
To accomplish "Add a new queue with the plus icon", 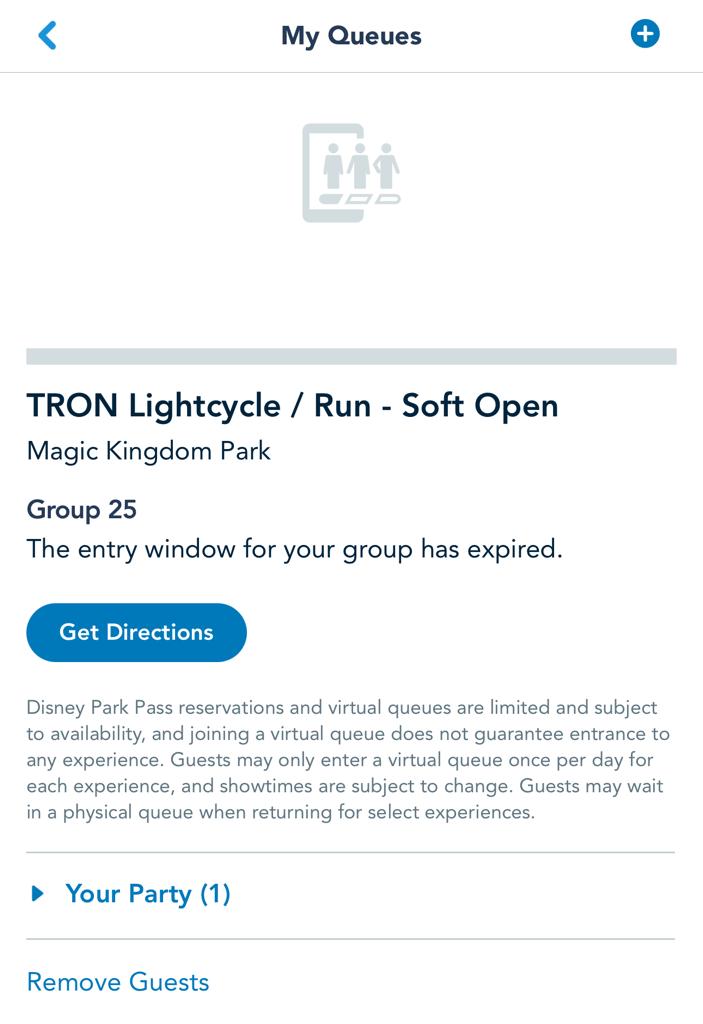I will click(x=645, y=34).
